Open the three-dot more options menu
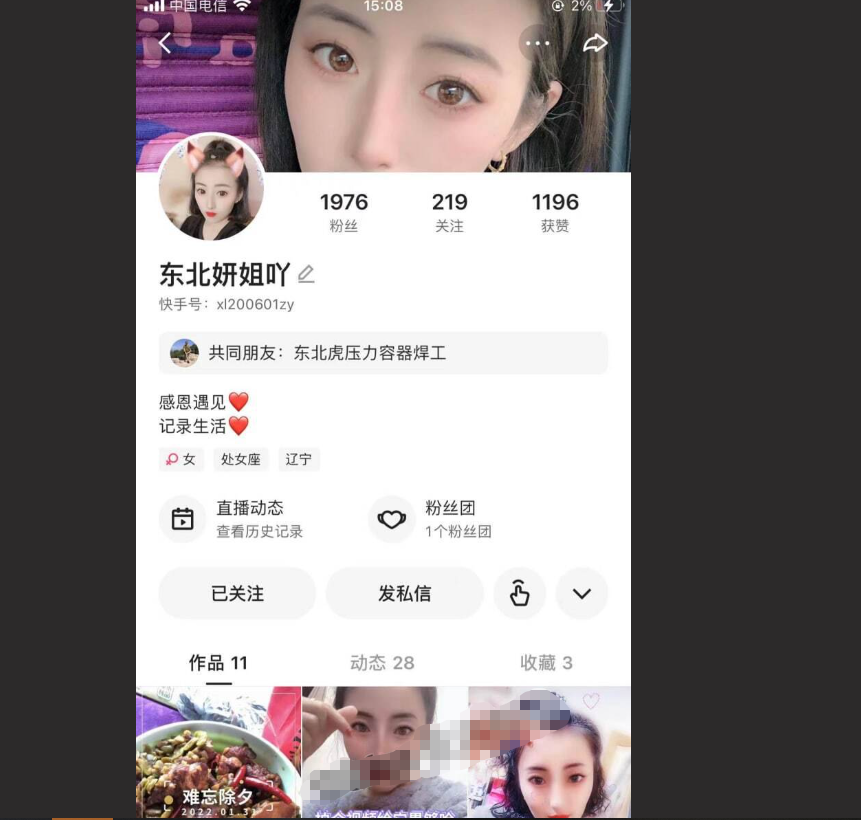 [x=538, y=43]
